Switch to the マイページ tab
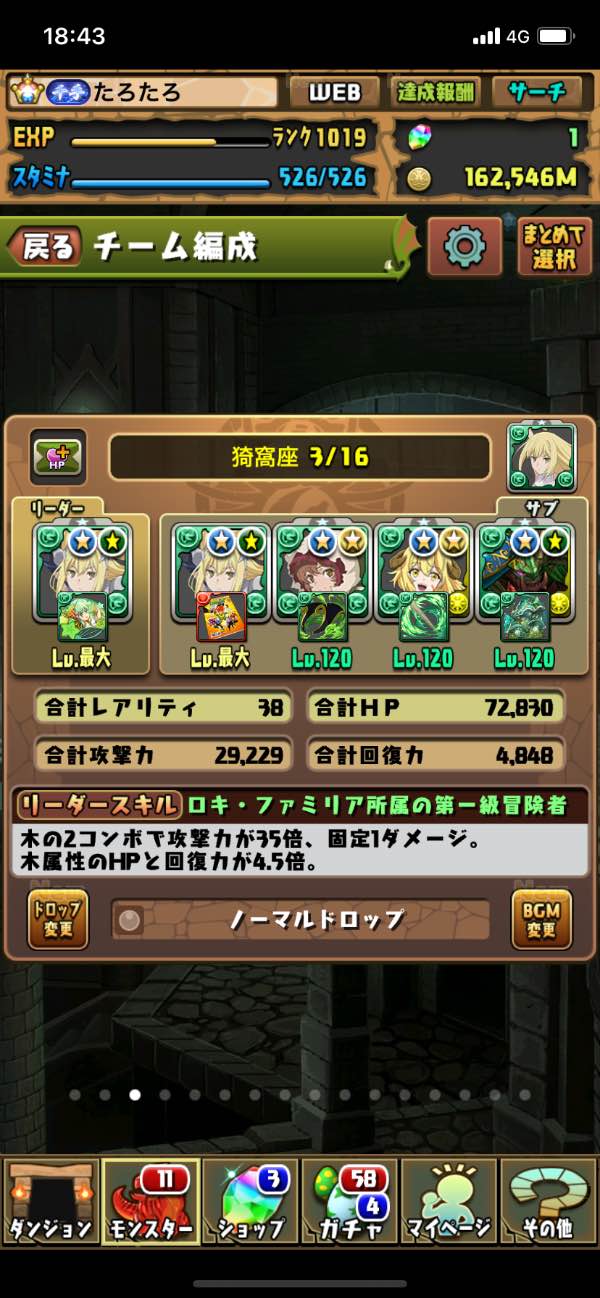This screenshot has width=600, height=1298. click(449, 1200)
